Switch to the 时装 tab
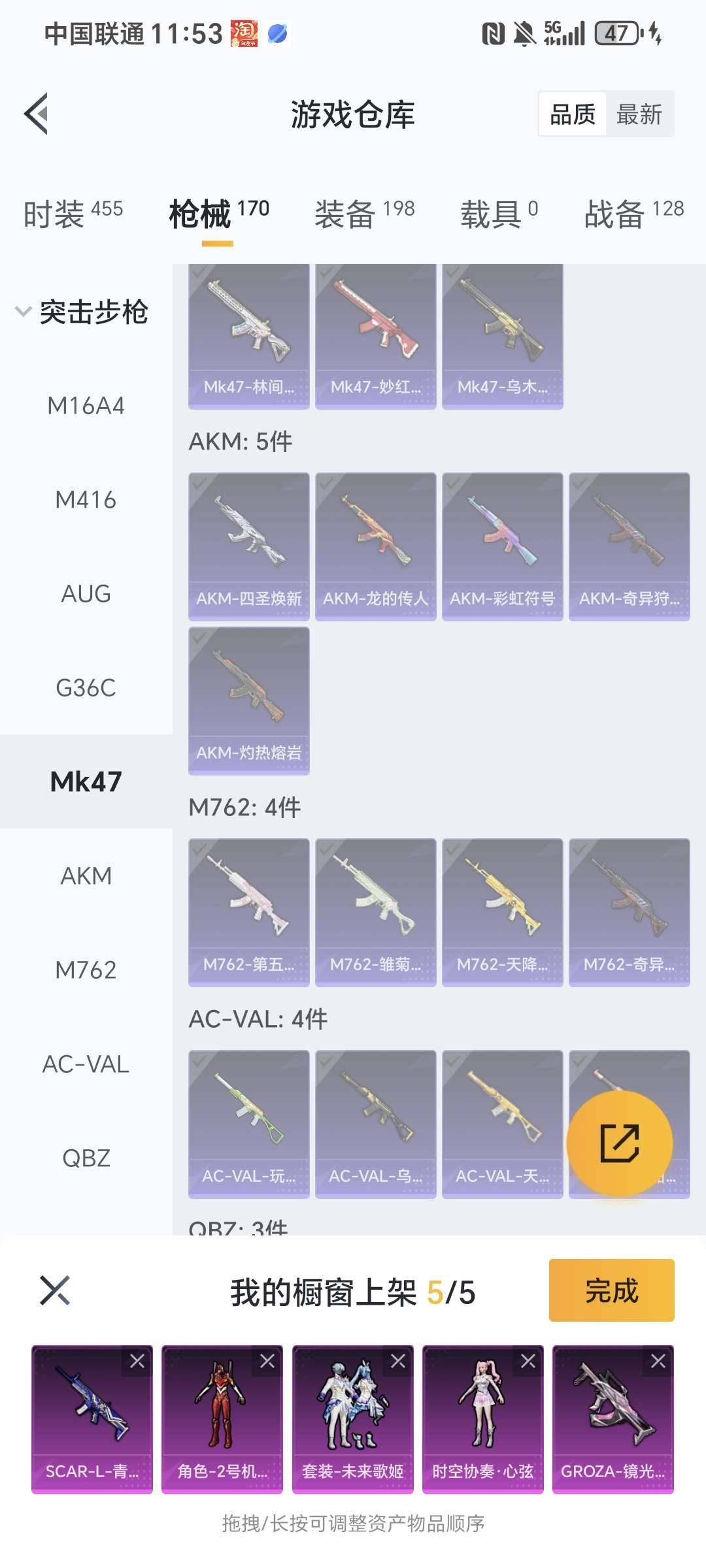 (x=73, y=214)
